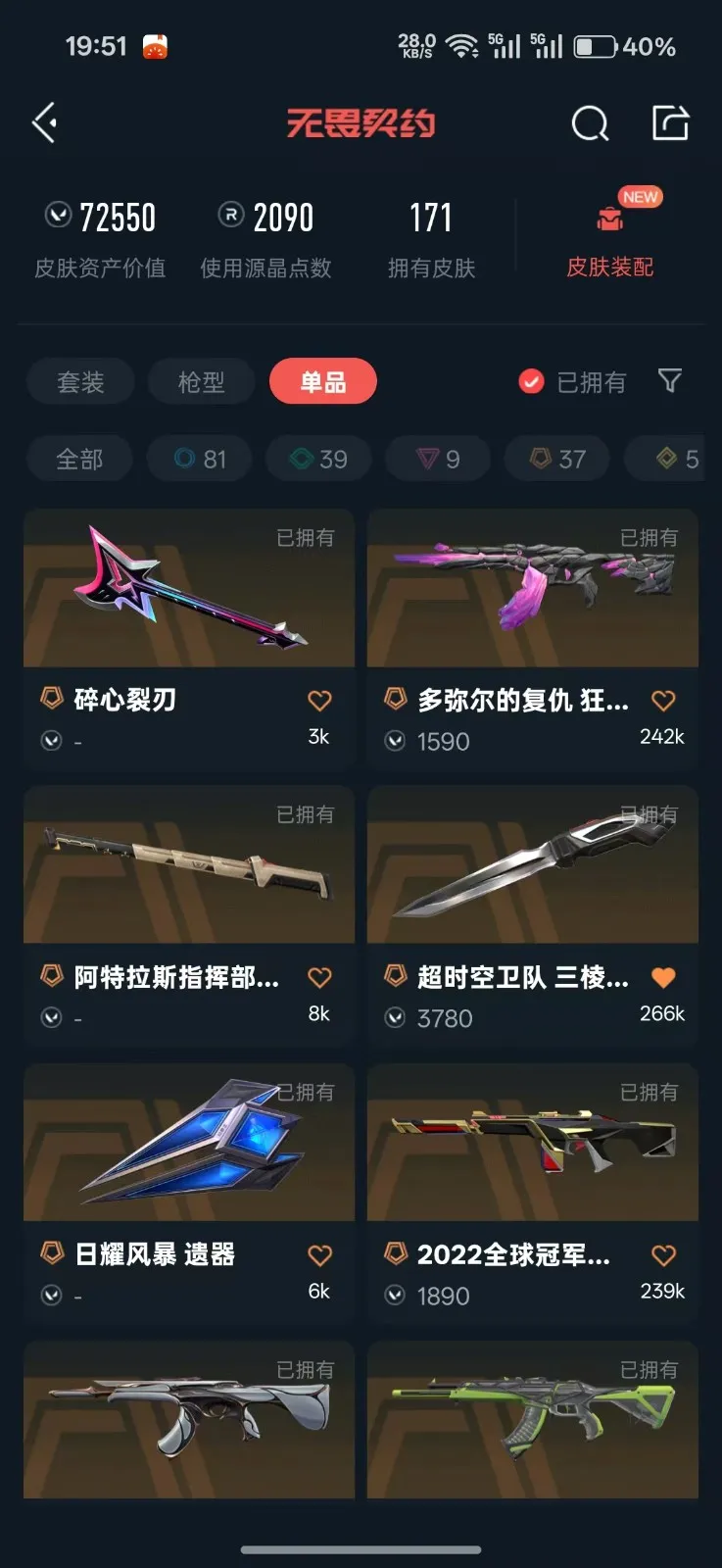Switch to the 枪型 tab
This screenshot has height=1568, width=722.
(201, 382)
